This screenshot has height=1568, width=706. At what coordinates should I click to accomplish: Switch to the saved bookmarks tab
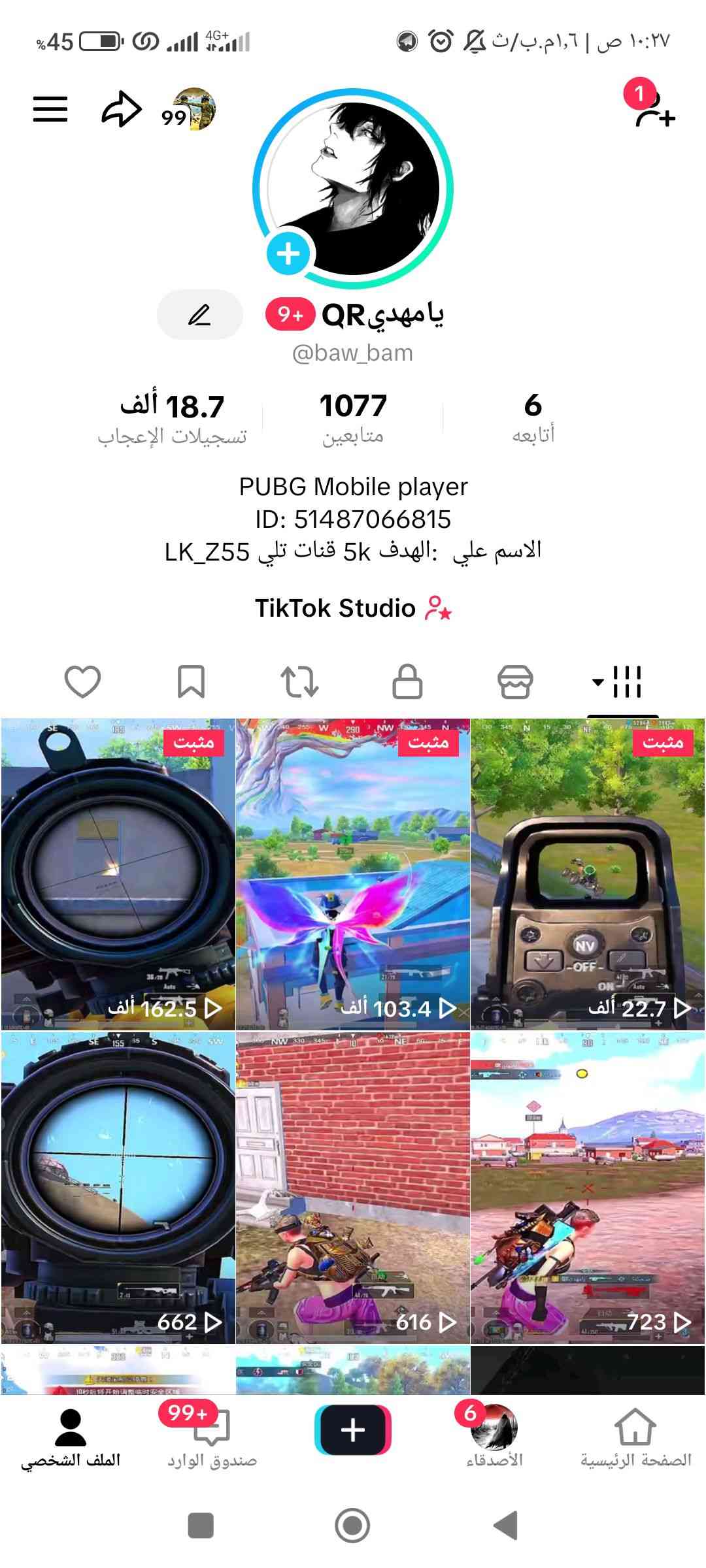191,682
